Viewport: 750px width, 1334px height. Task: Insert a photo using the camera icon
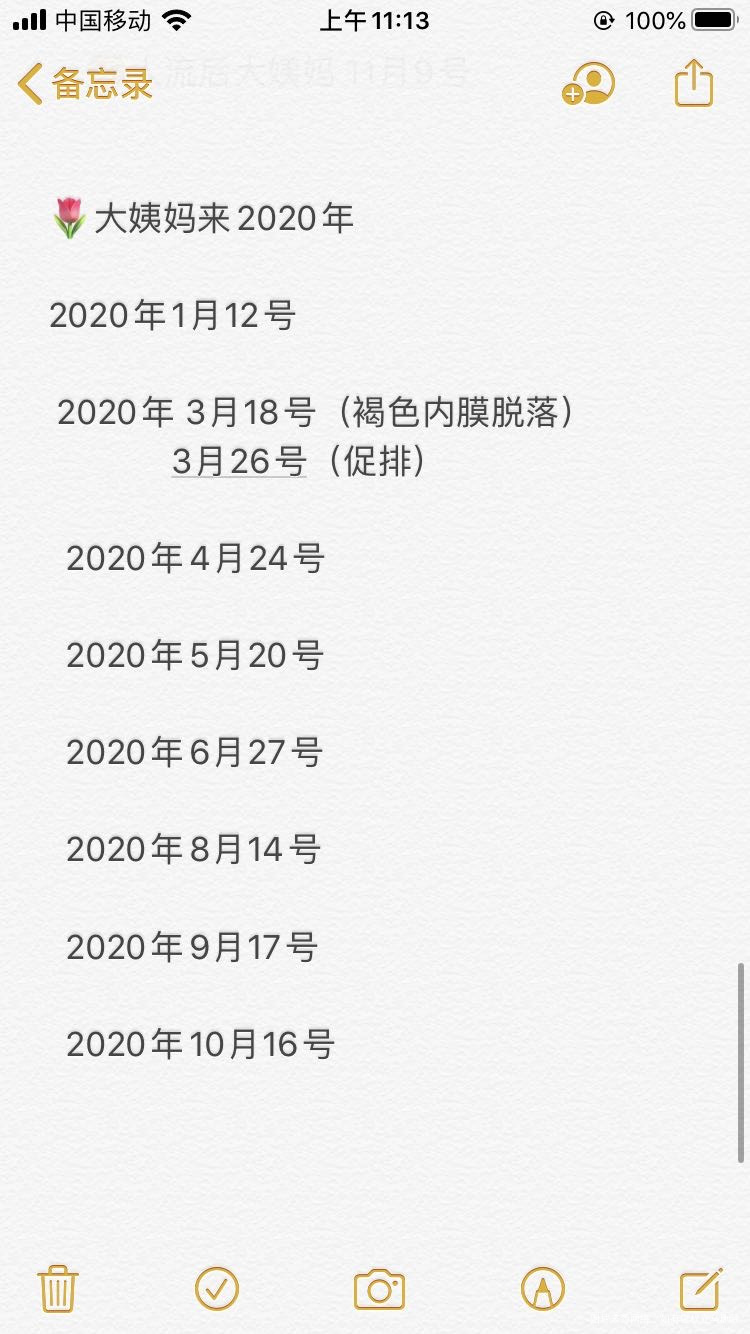(379, 1289)
